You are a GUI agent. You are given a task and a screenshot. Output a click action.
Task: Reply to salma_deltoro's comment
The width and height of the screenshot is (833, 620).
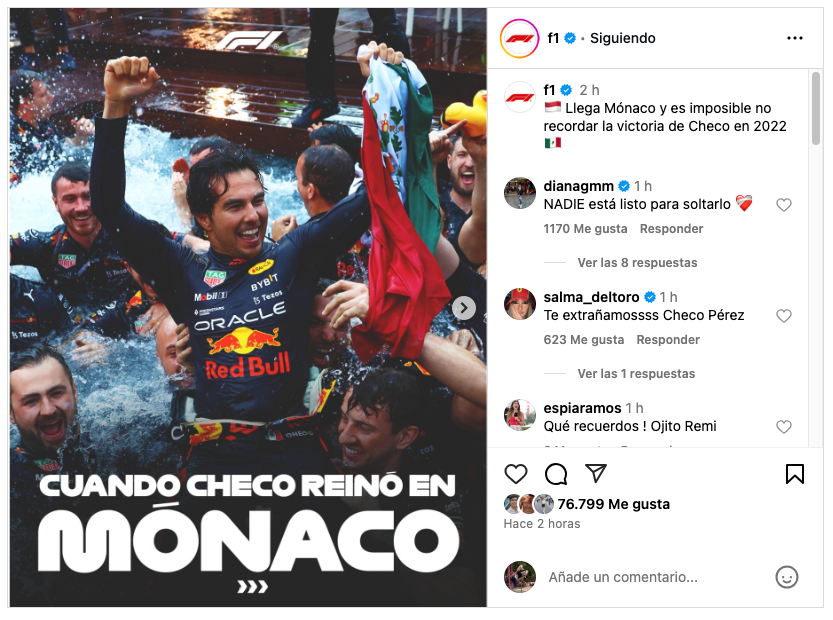668,340
